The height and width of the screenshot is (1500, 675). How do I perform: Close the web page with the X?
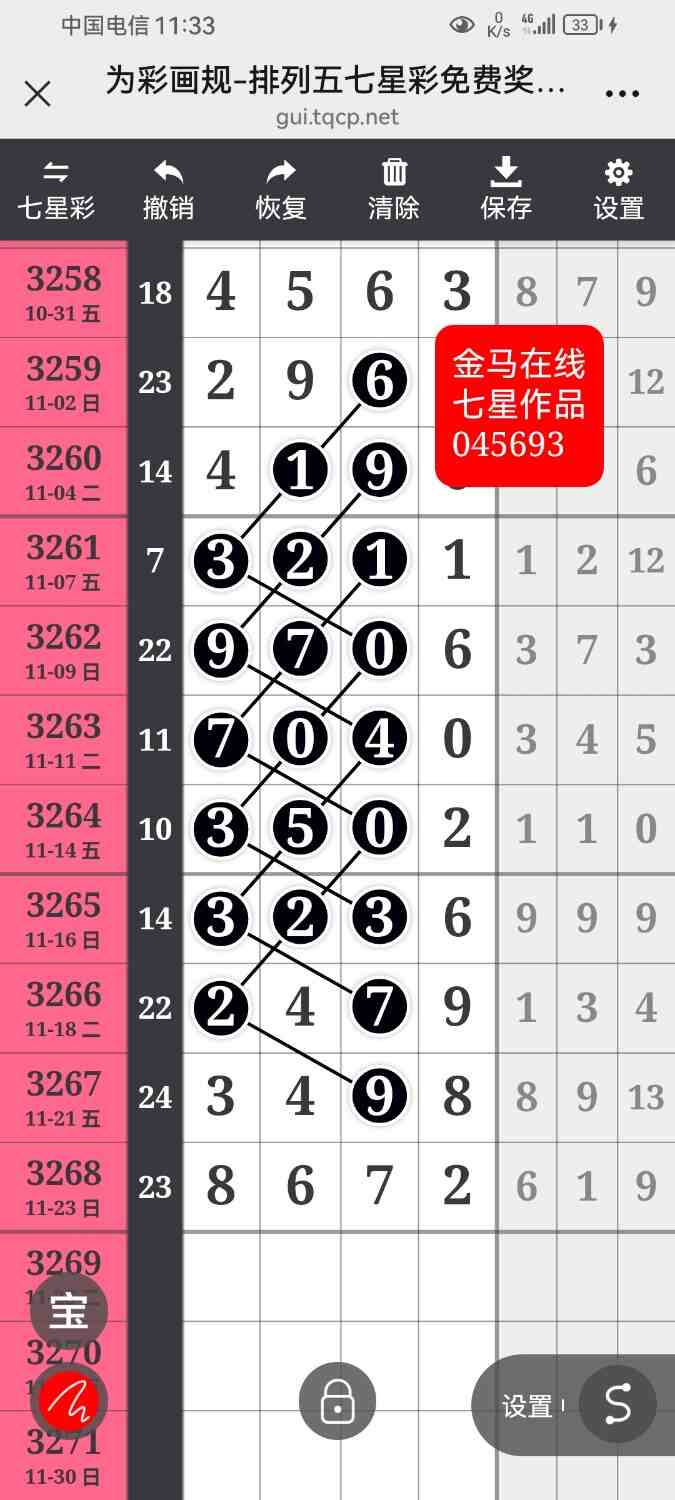pyautogui.click(x=37, y=94)
